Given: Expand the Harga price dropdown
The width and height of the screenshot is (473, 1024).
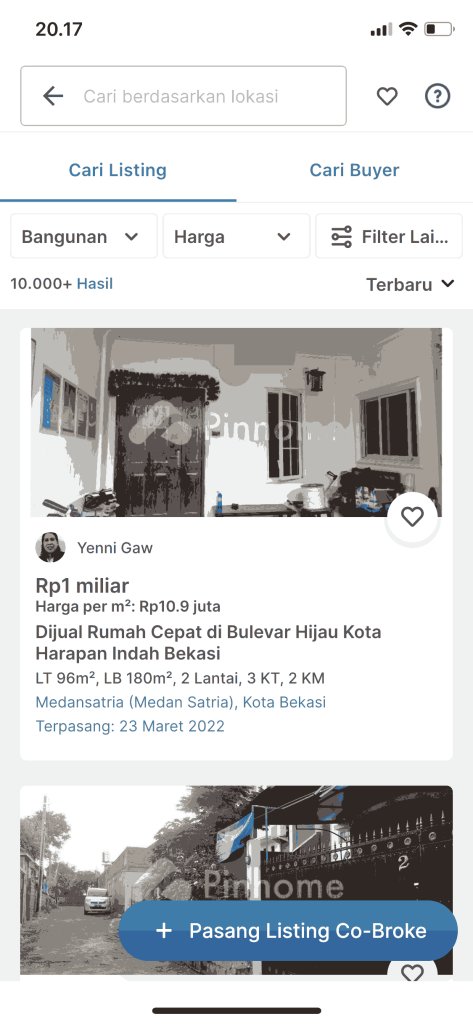Looking at the screenshot, I should (x=236, y=236).
